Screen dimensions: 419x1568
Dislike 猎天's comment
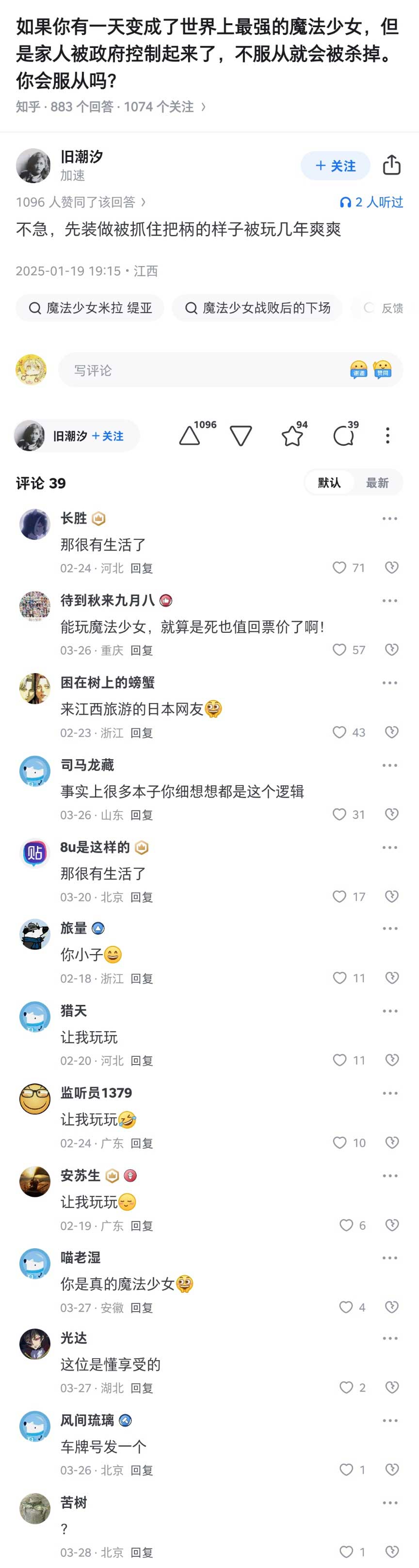391,1060
